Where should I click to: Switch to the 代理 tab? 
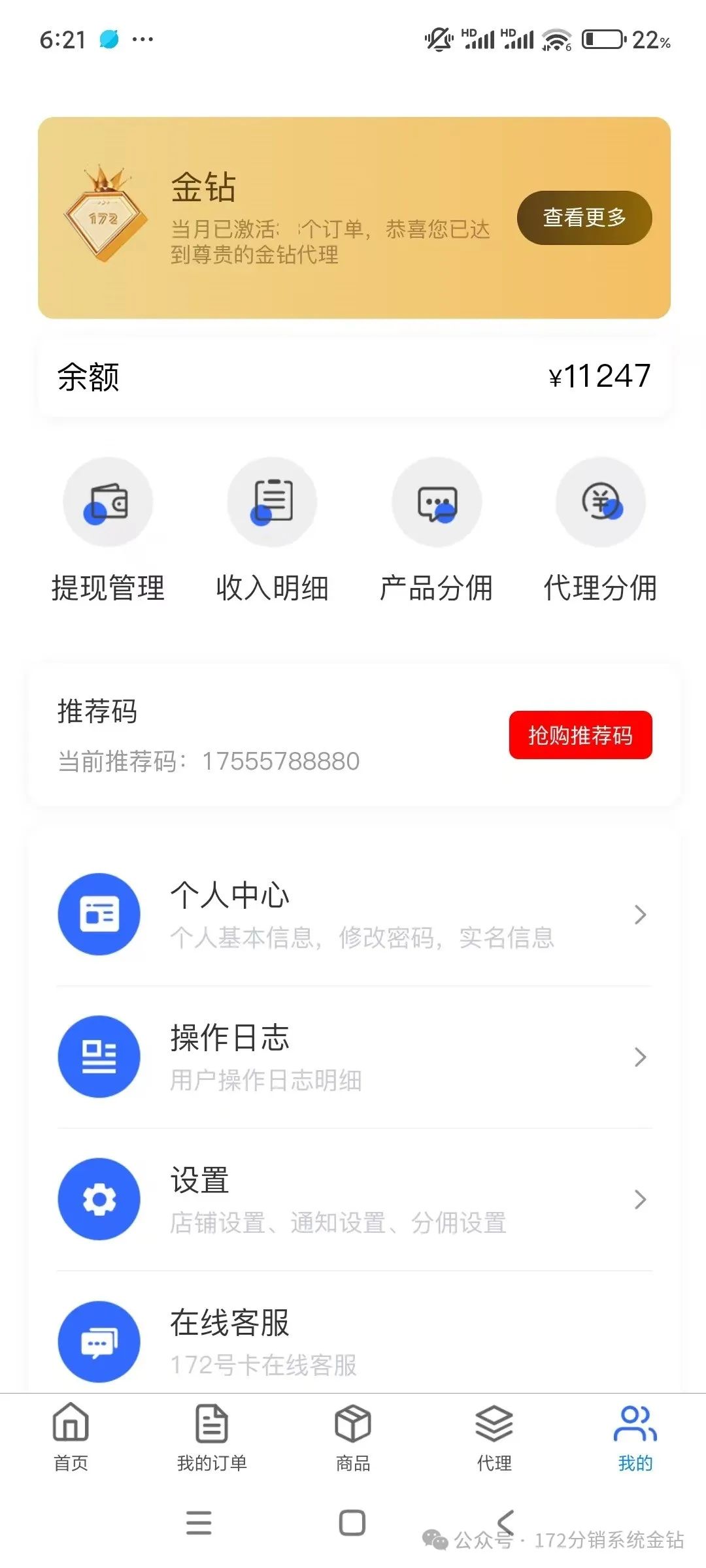[x=494, y=1437]
